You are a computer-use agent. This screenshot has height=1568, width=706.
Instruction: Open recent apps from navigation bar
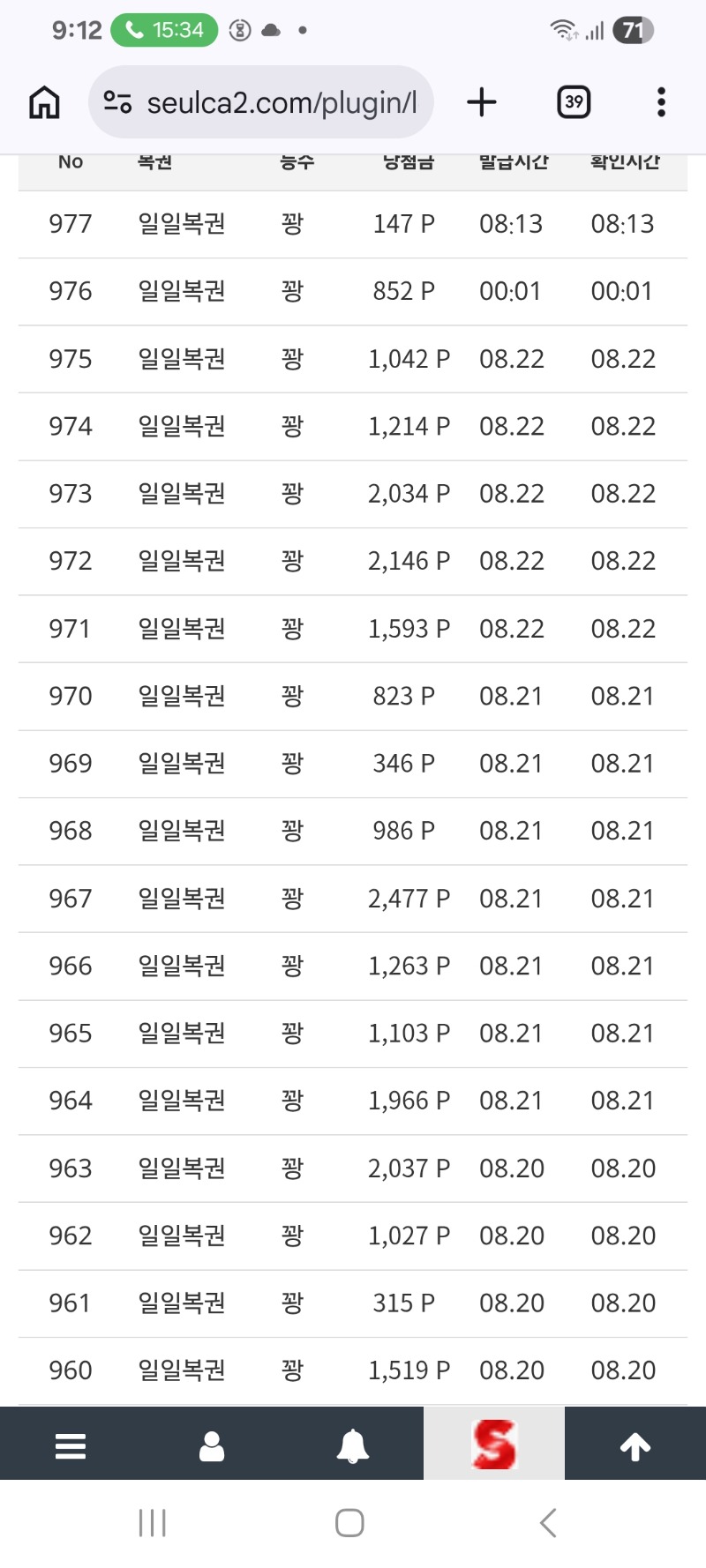[x=153, y=1523]
